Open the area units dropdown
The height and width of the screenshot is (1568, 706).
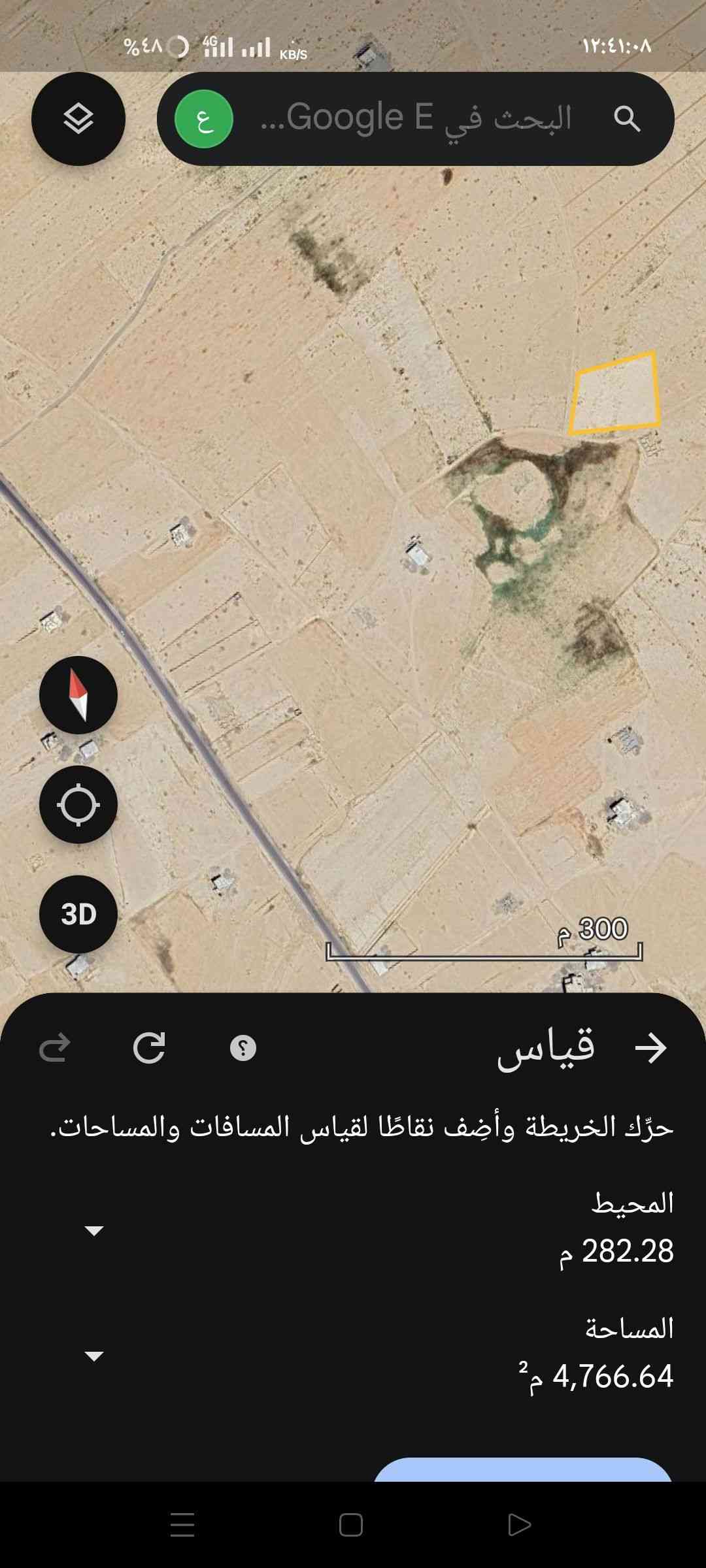click(95, 1356)
